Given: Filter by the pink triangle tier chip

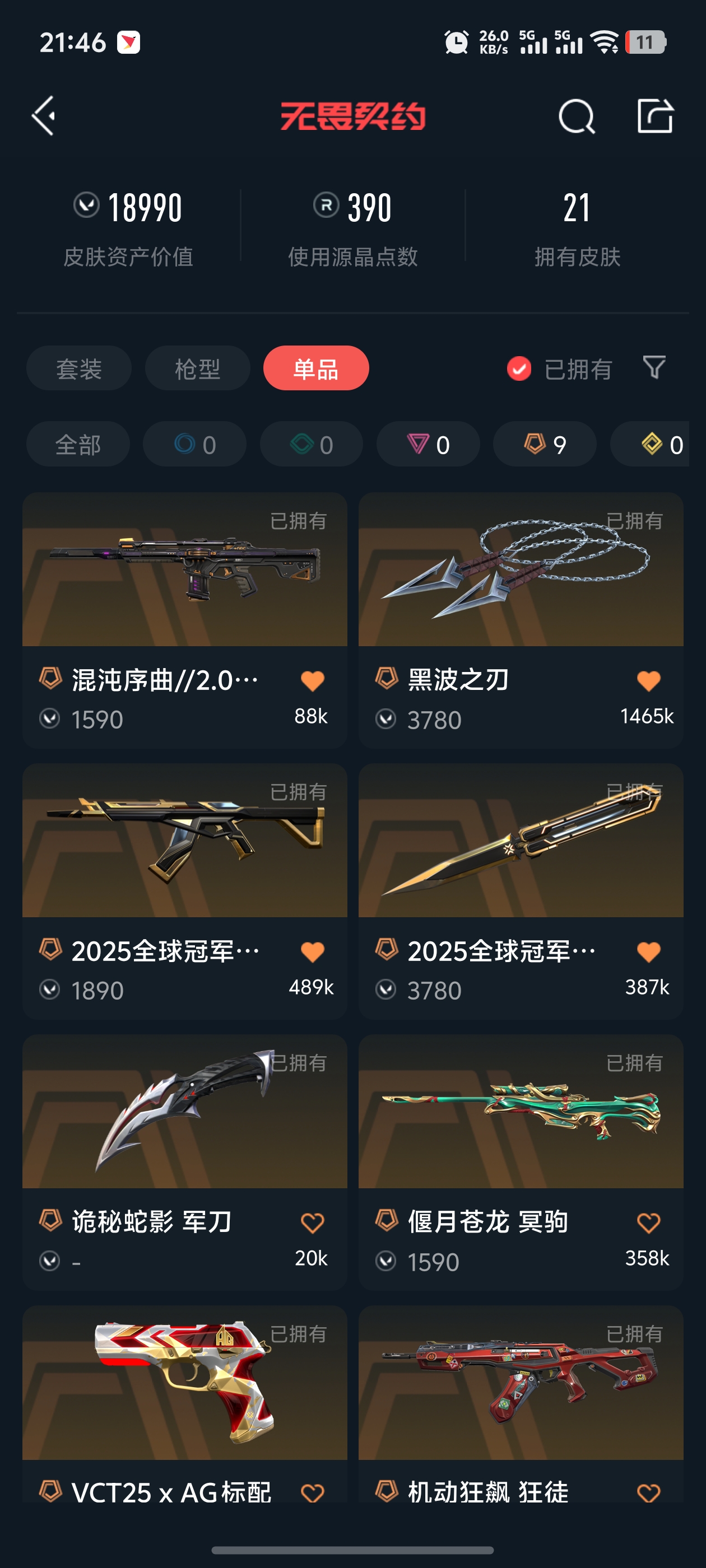Looking at the screenshot, I should 428,444.
